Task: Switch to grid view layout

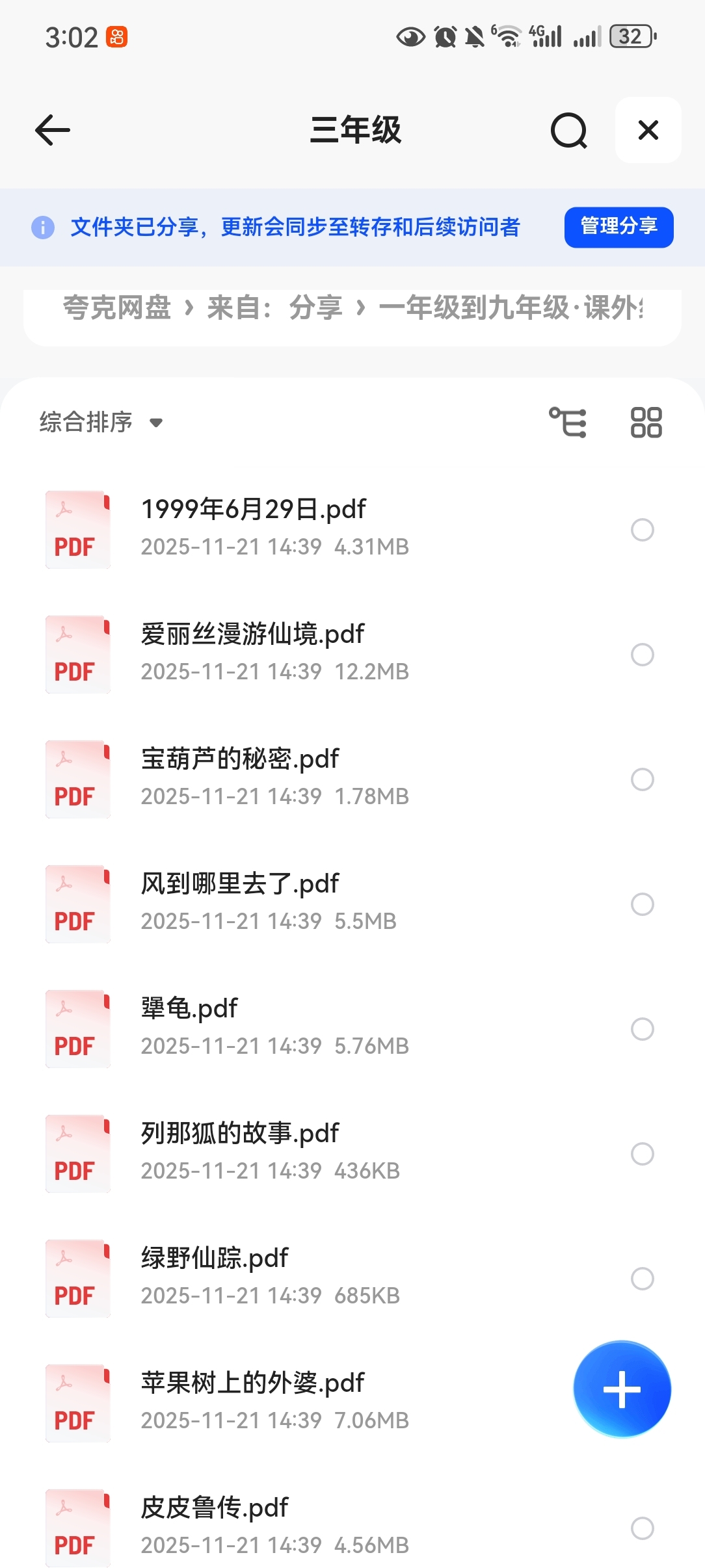Action: pos(646,423)
